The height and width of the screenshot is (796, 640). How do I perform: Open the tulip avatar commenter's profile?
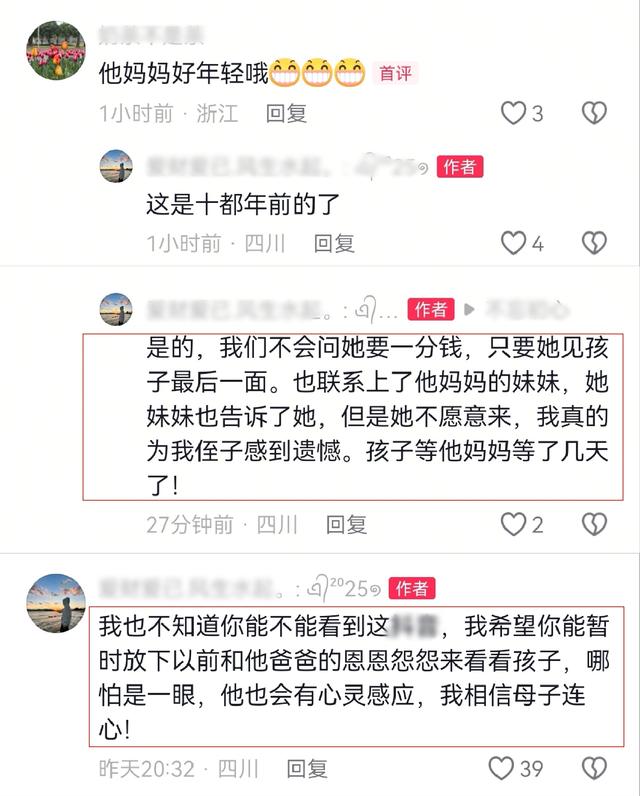(56, 50)
